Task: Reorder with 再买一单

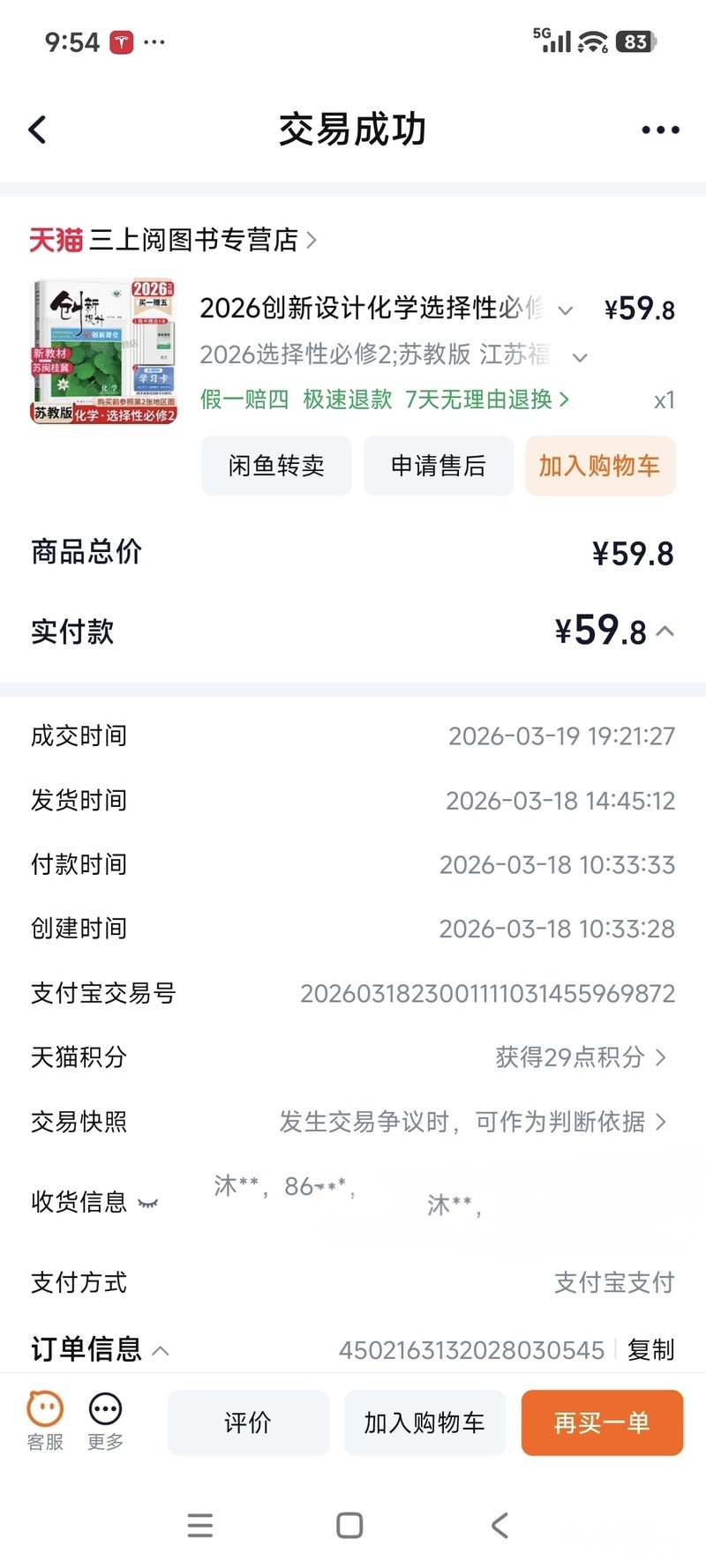Action: coord(602,1422)
